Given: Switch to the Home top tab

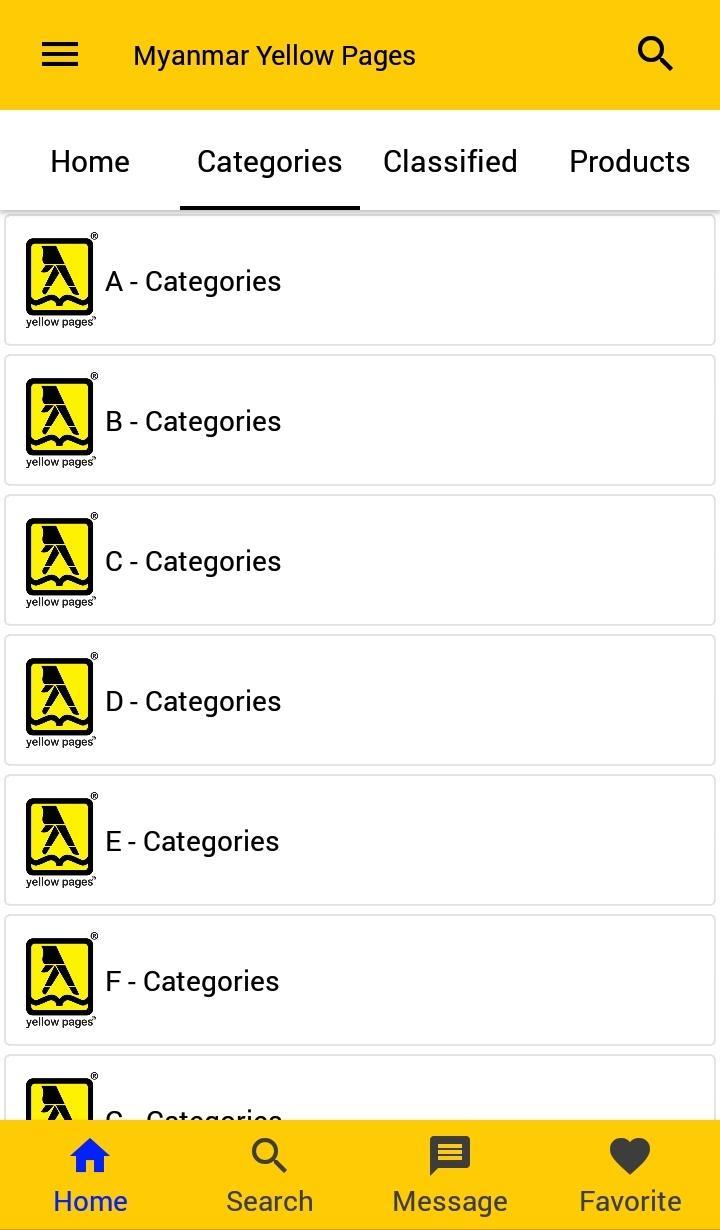Looking at the screenshot, I should [x=90, y=161].
